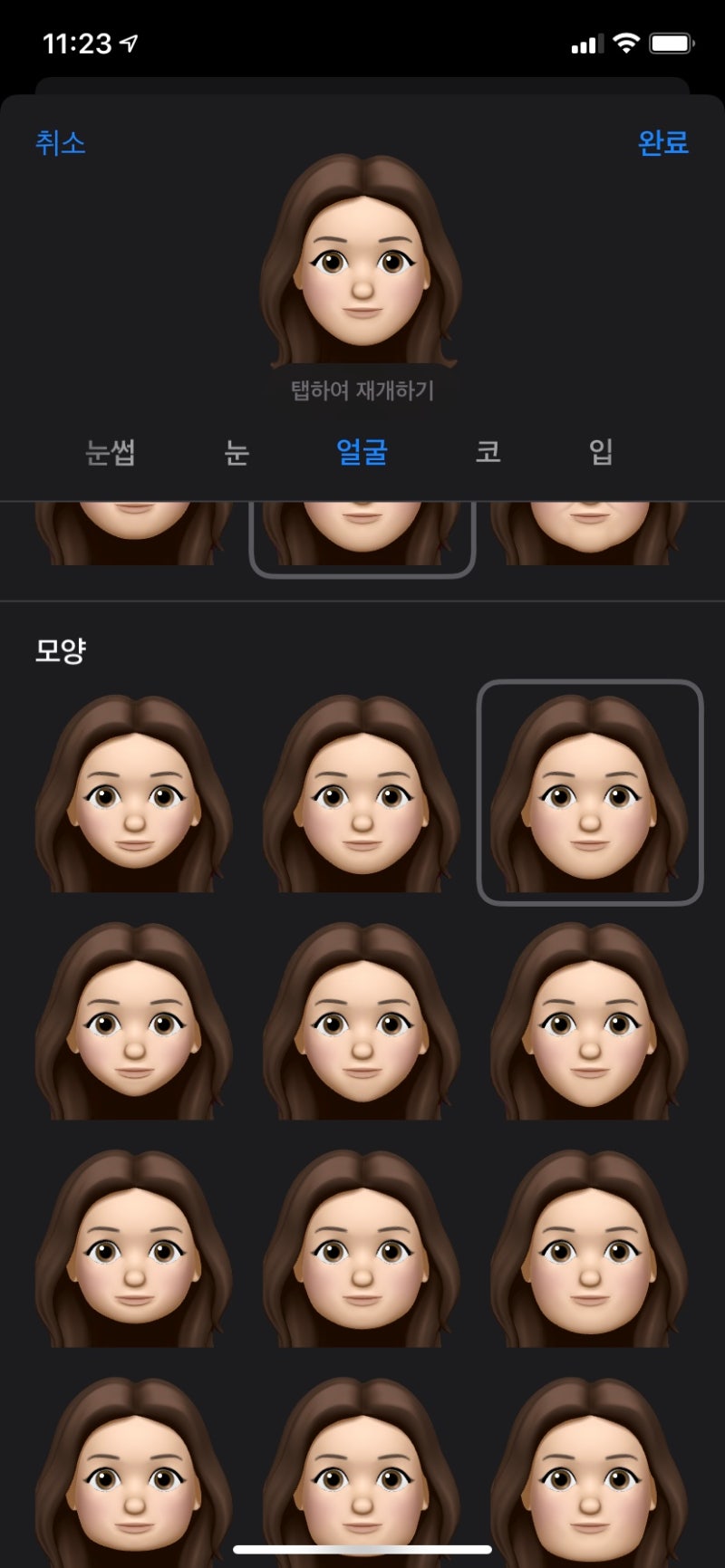Tap the location services arrow icon

[x=125, y=40]
